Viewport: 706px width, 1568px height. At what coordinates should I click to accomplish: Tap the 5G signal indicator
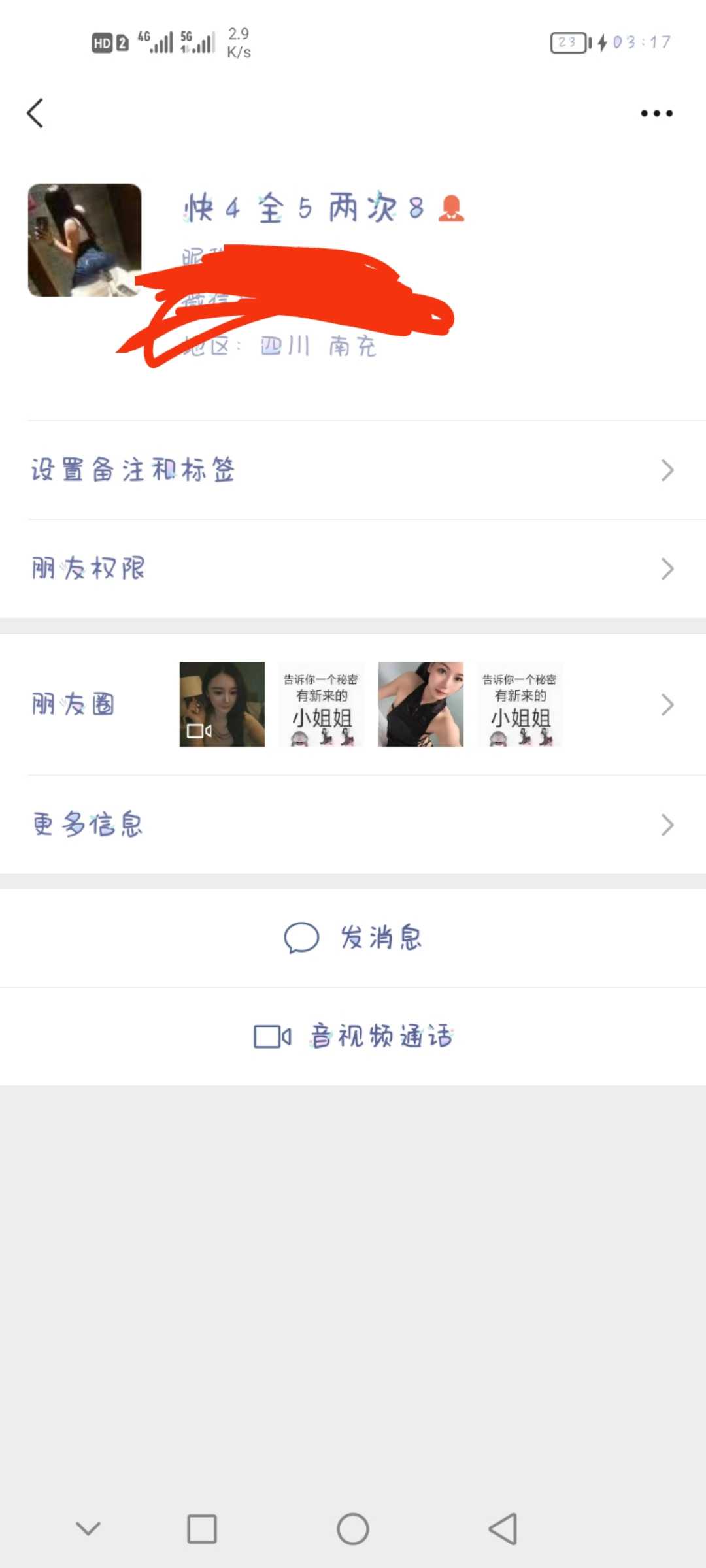point(195,42)
